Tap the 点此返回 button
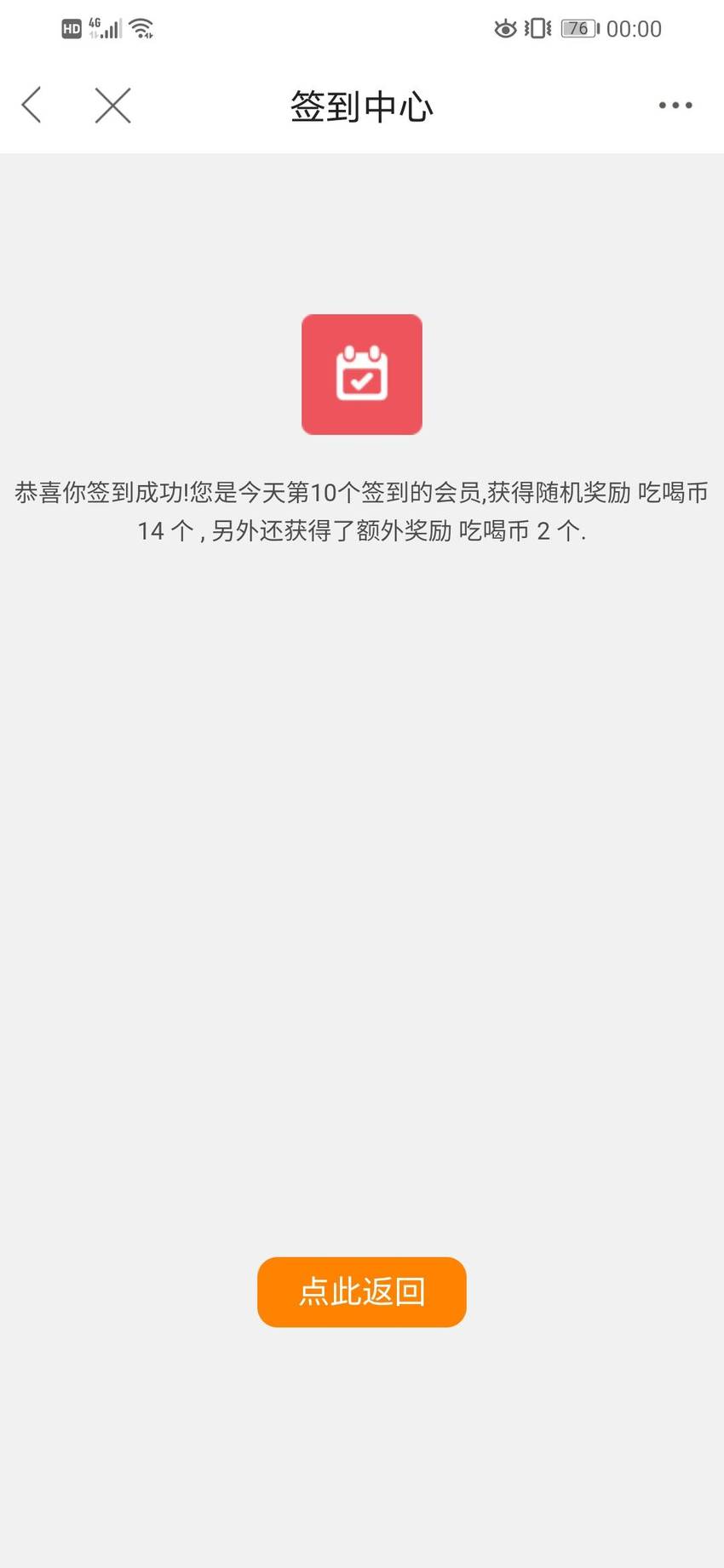This screenshot has height=1568, width=724. [362, 1291]
